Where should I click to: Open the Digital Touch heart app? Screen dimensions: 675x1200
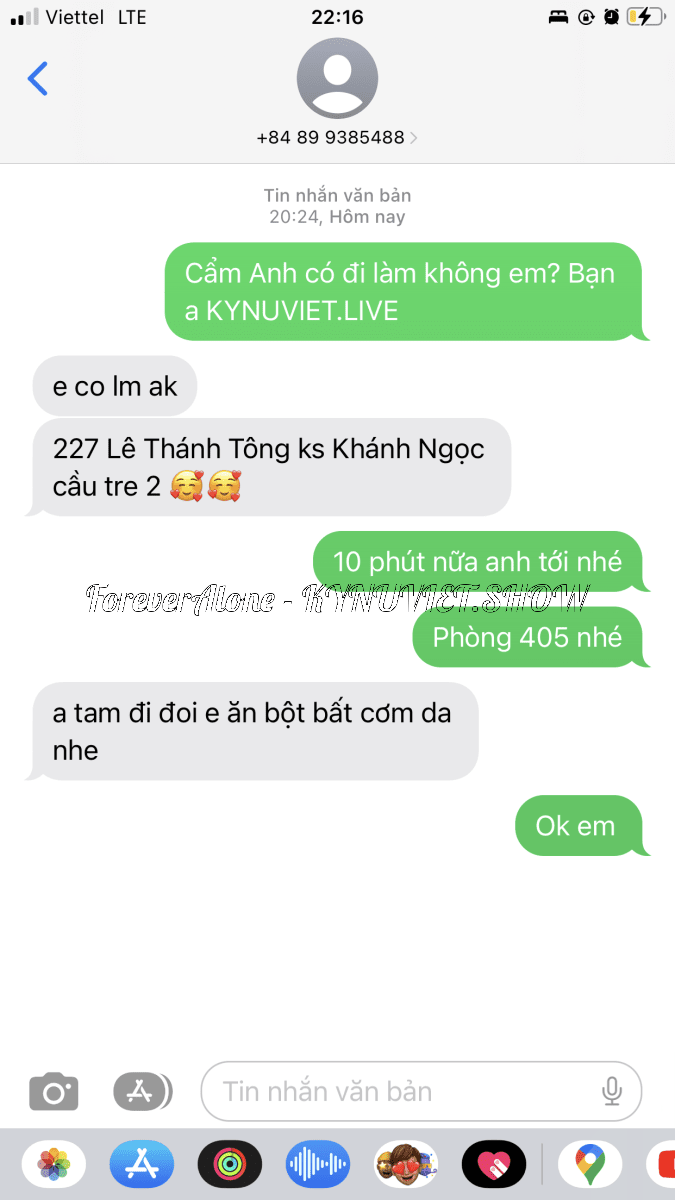pyautogui.click(x=494, y=1164)
